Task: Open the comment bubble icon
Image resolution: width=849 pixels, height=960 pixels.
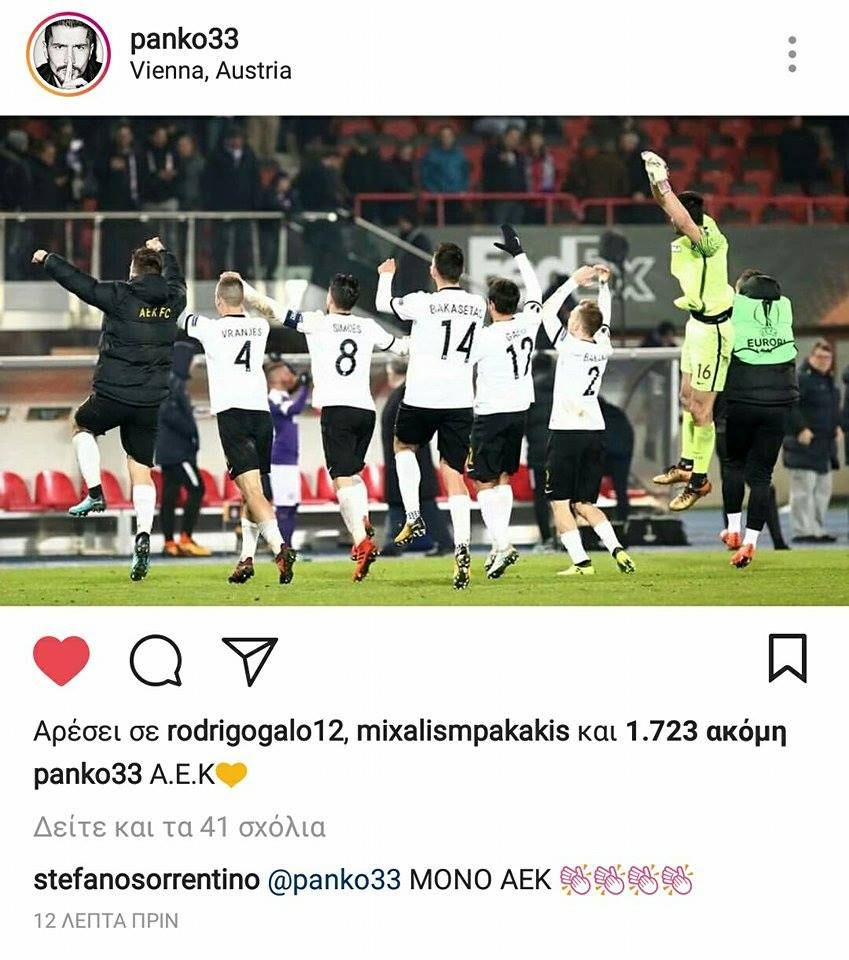Action: coord(156,660)
